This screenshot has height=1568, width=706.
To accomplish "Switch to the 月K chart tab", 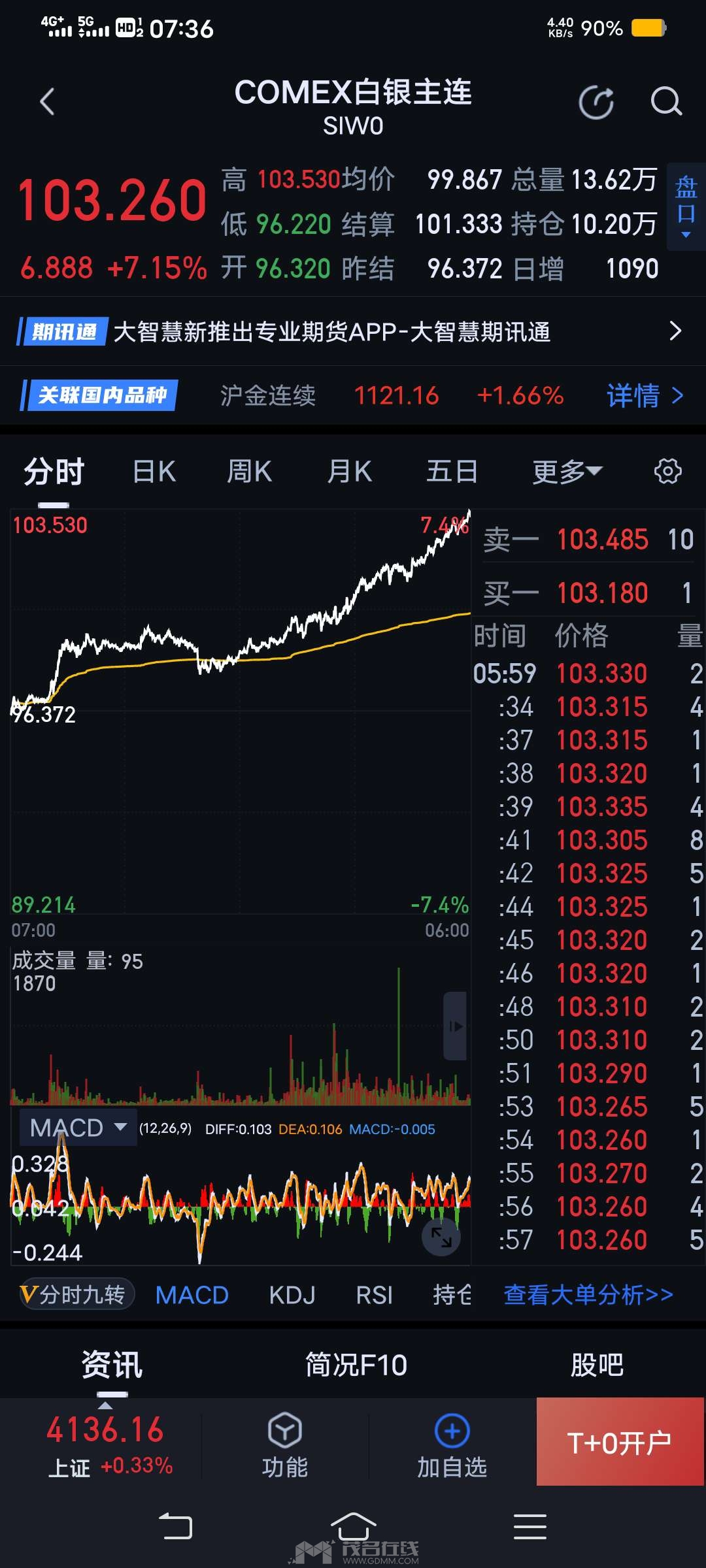I will coord(349,471).
